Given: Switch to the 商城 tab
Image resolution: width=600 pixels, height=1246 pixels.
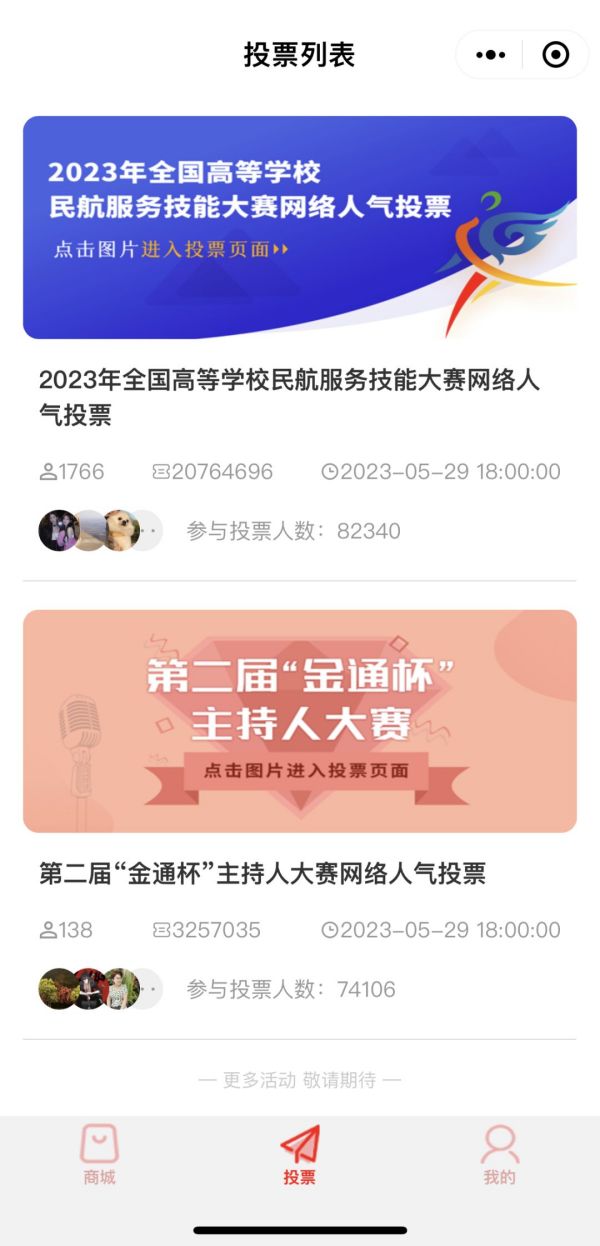Looking at the screenshot, I should [x=100, y=1156].
